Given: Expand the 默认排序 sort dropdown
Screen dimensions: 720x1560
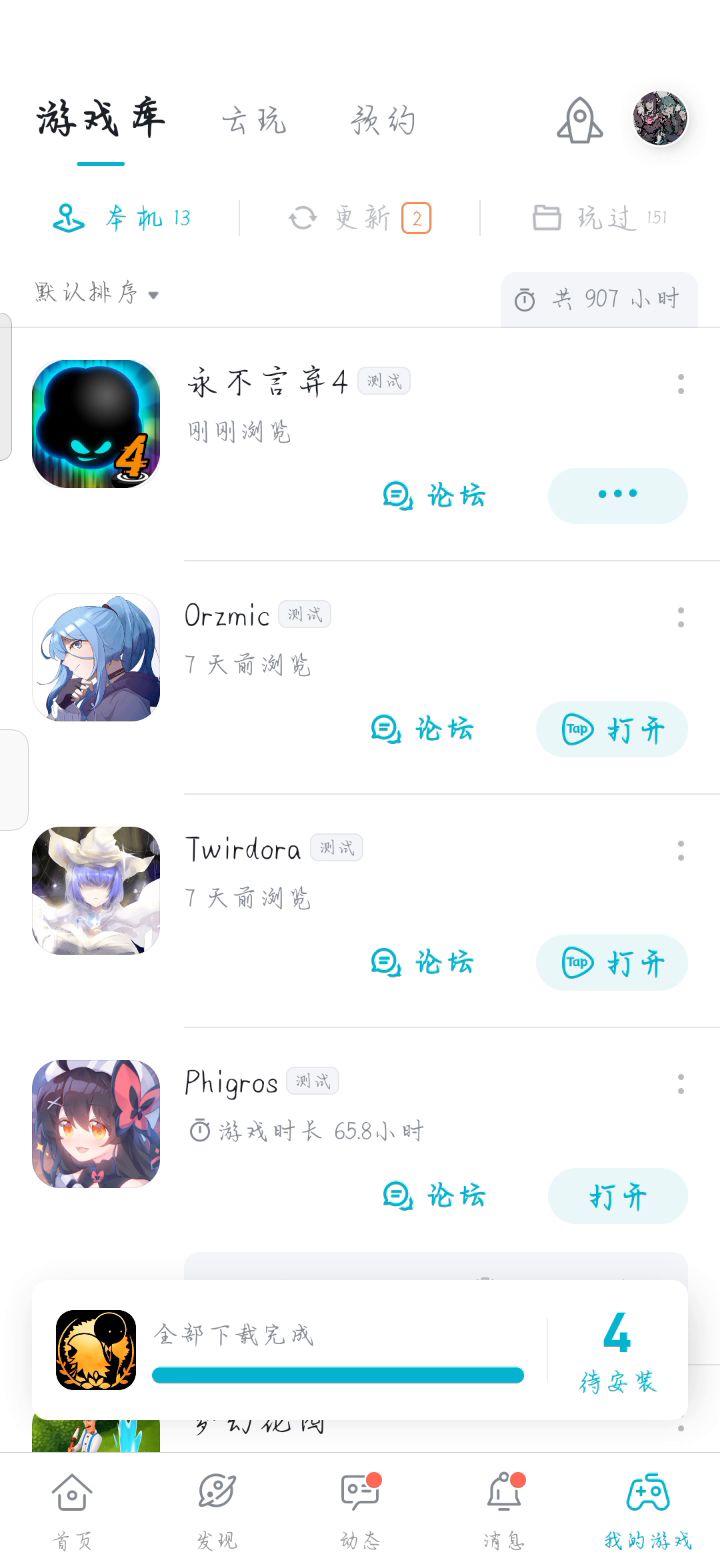Looking at the screenshot, I should (x=97, y=293).
